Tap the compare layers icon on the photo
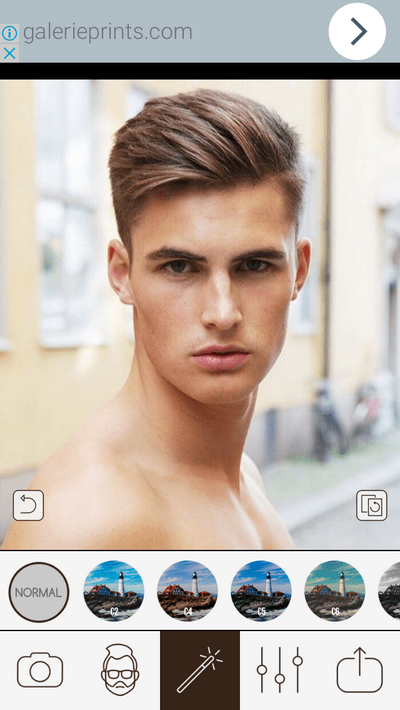Viewport: 400px width, 710px height. [371, 505]
